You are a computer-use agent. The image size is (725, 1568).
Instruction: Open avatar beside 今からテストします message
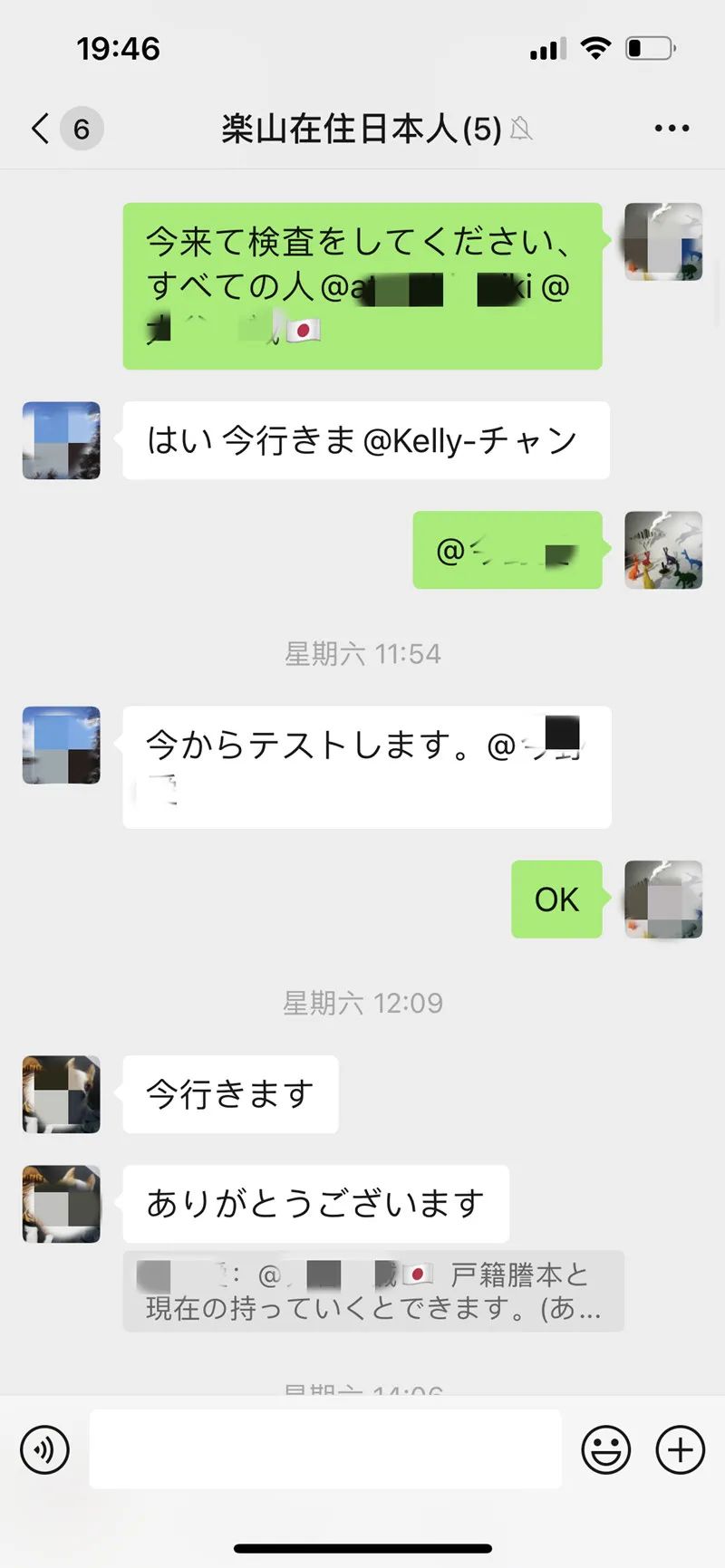click(61, 746)
